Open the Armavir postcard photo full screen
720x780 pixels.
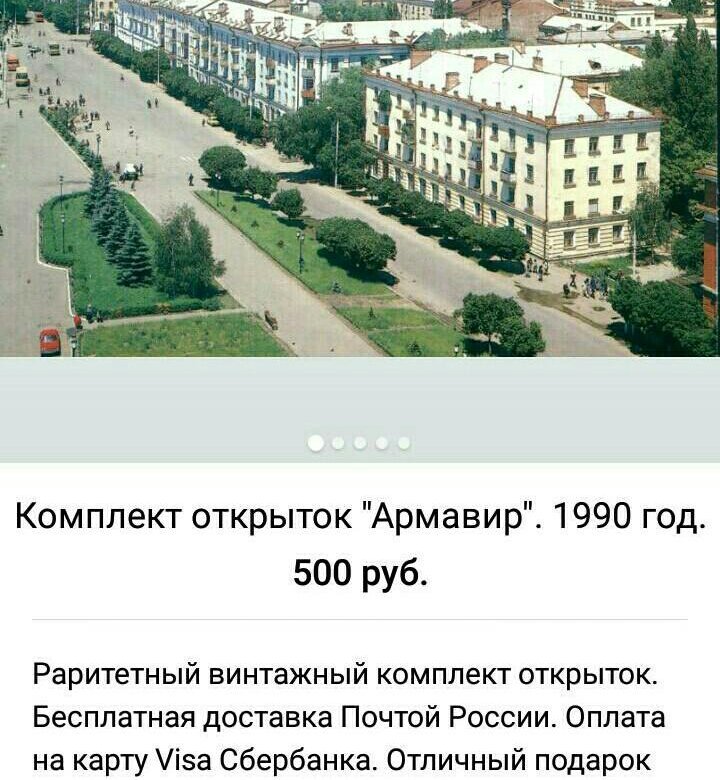coord(360,178)
